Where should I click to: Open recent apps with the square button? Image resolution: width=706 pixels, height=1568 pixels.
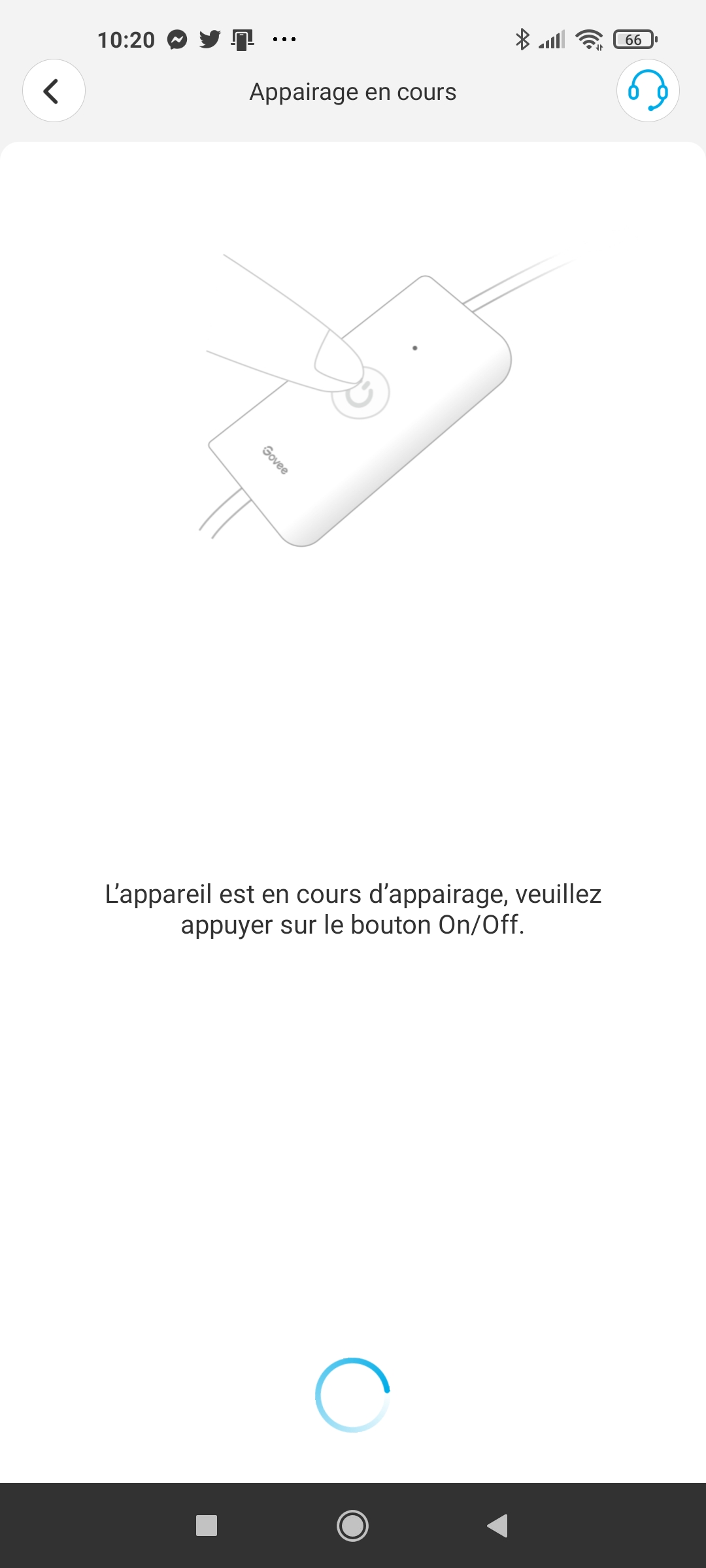207,1526
